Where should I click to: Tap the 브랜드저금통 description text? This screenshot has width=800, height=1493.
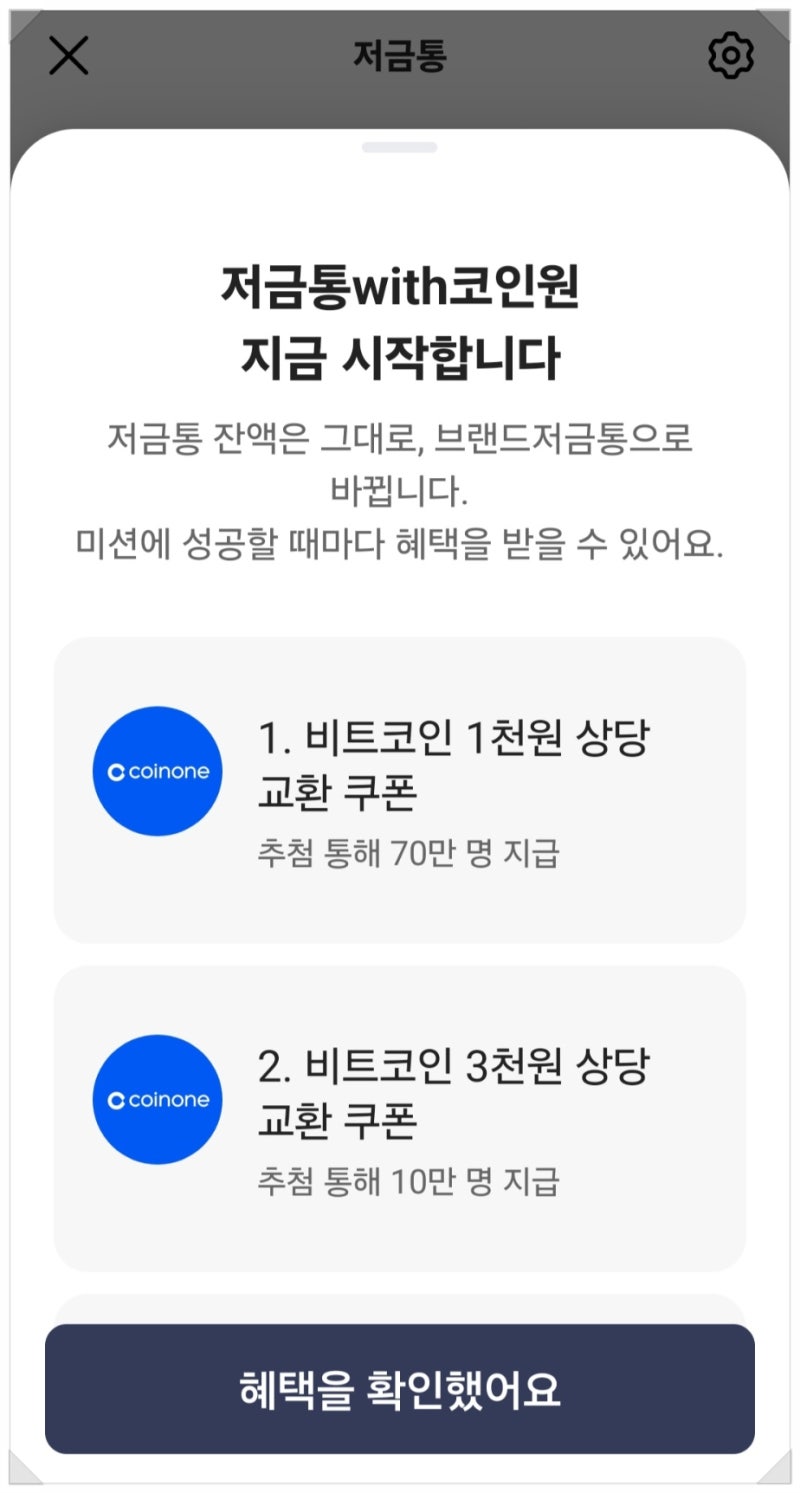pyautogui.click(x=400, y=460)
